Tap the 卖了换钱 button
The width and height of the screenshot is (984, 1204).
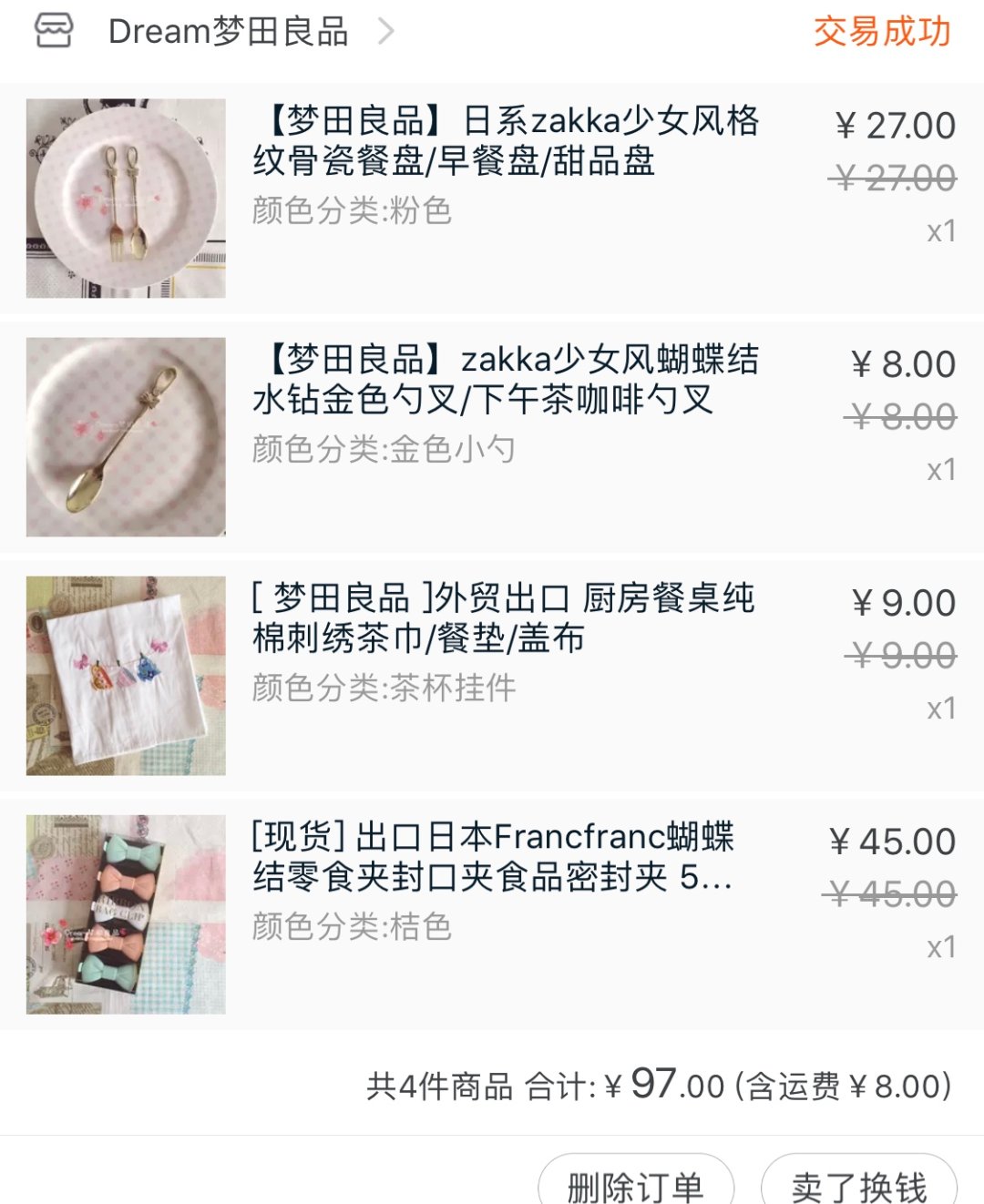click(x=858, y=1182)
